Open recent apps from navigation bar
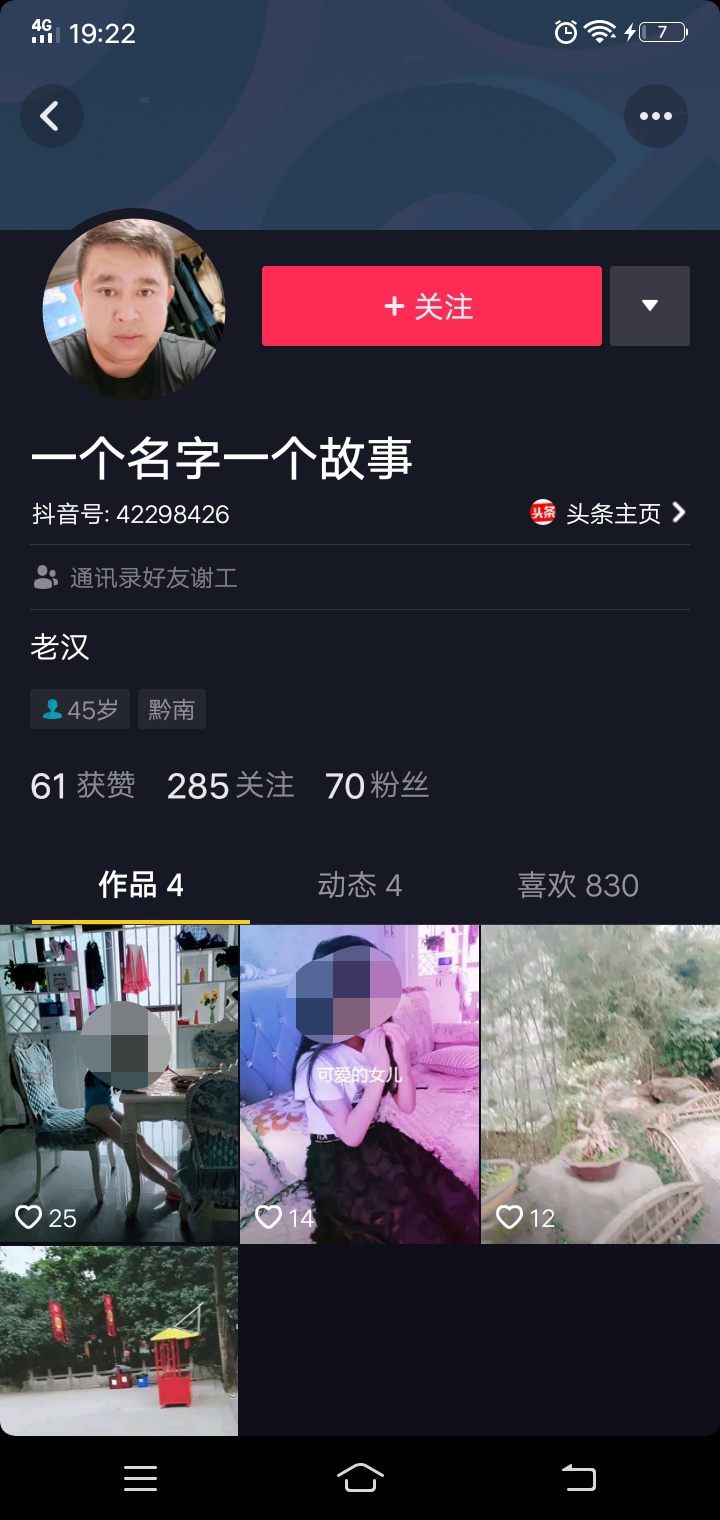 (140, 1478)
